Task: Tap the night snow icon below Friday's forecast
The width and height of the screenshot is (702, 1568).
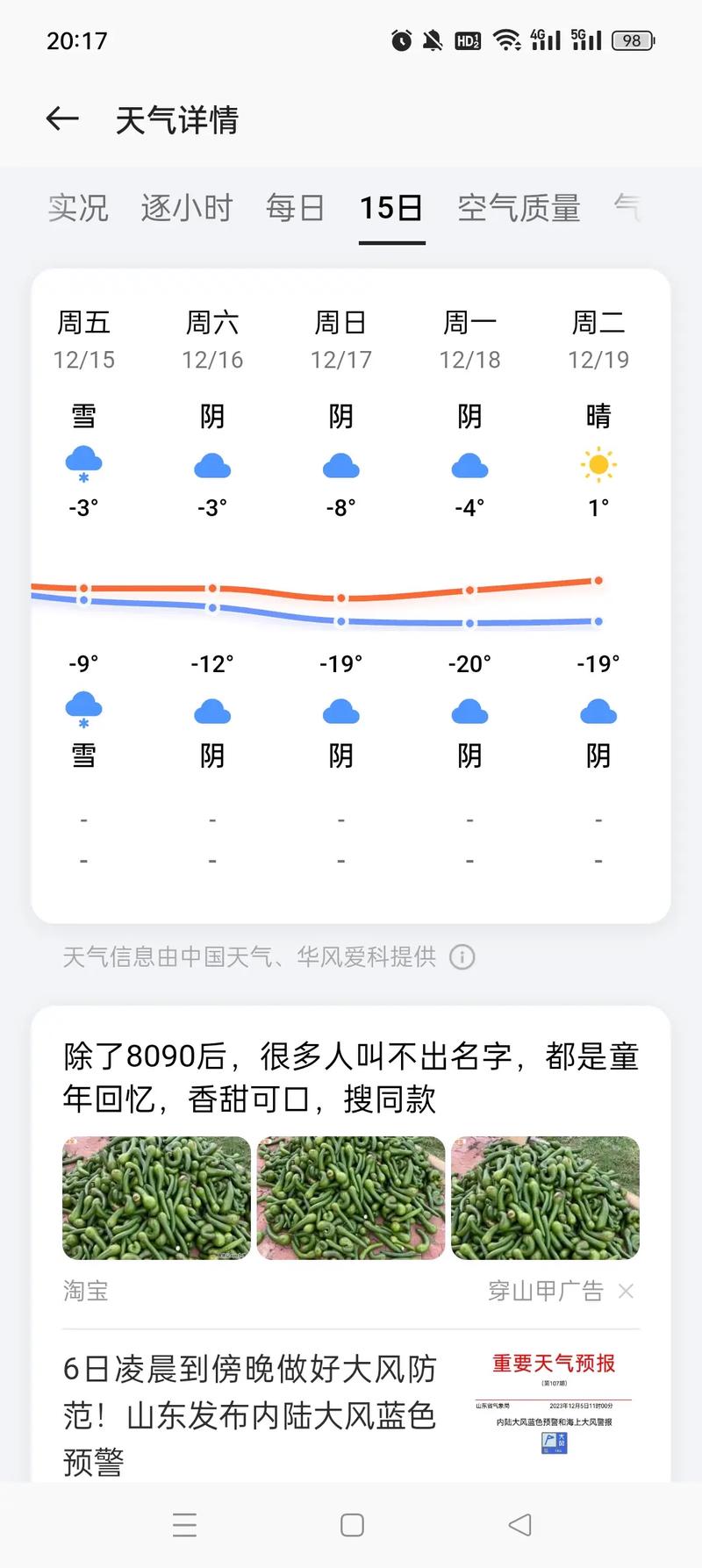Action: tap(82, 709)
